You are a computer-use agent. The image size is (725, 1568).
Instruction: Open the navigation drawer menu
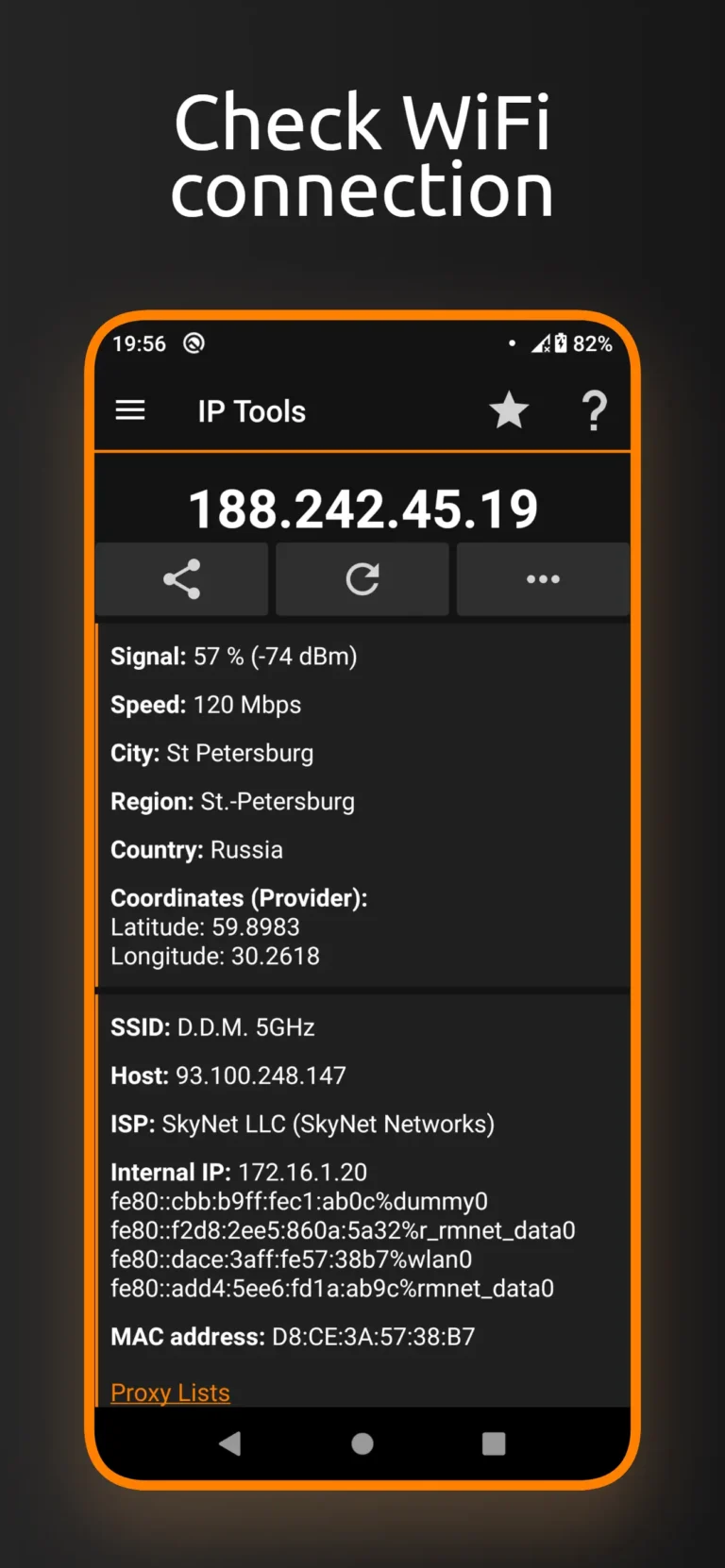(x=129, y=409)
